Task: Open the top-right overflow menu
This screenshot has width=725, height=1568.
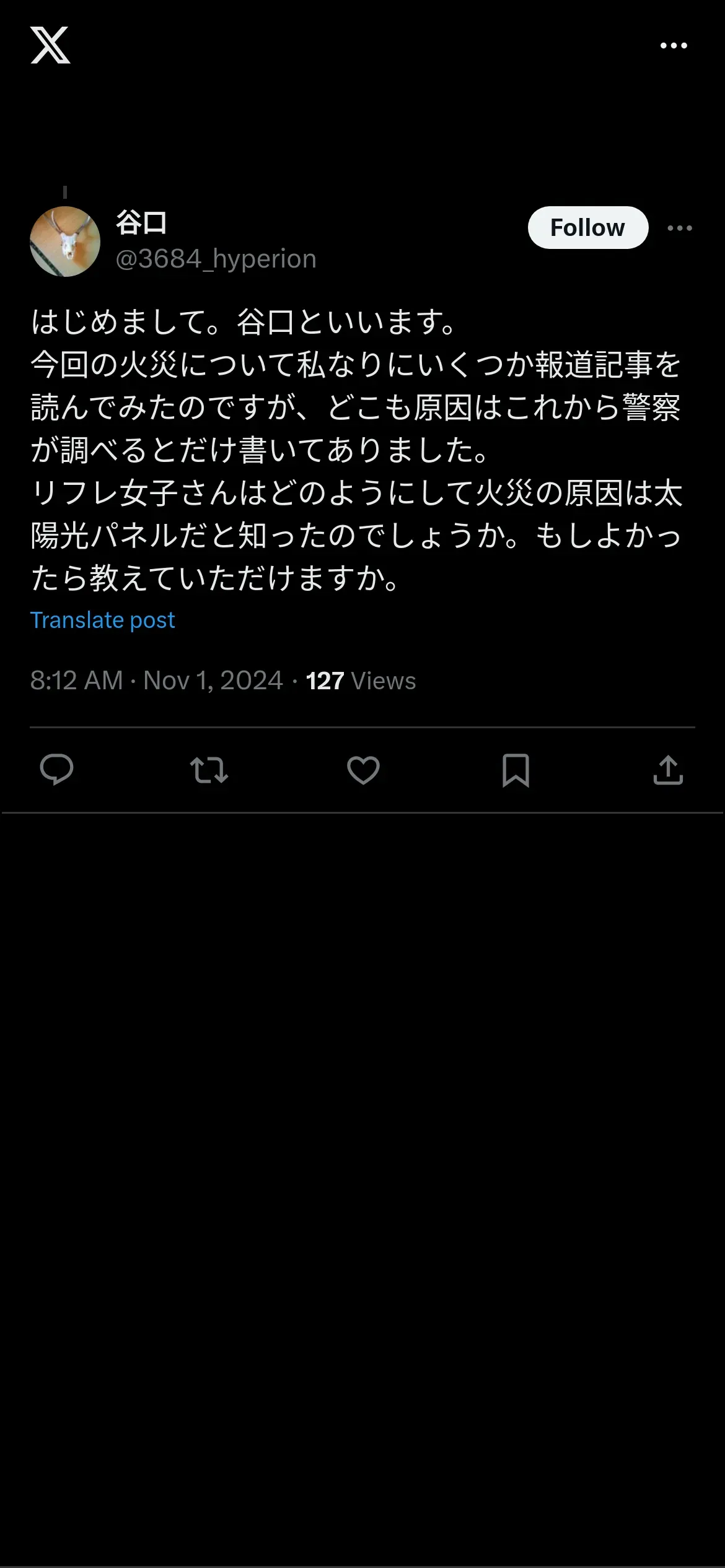Action: (674, 45)
